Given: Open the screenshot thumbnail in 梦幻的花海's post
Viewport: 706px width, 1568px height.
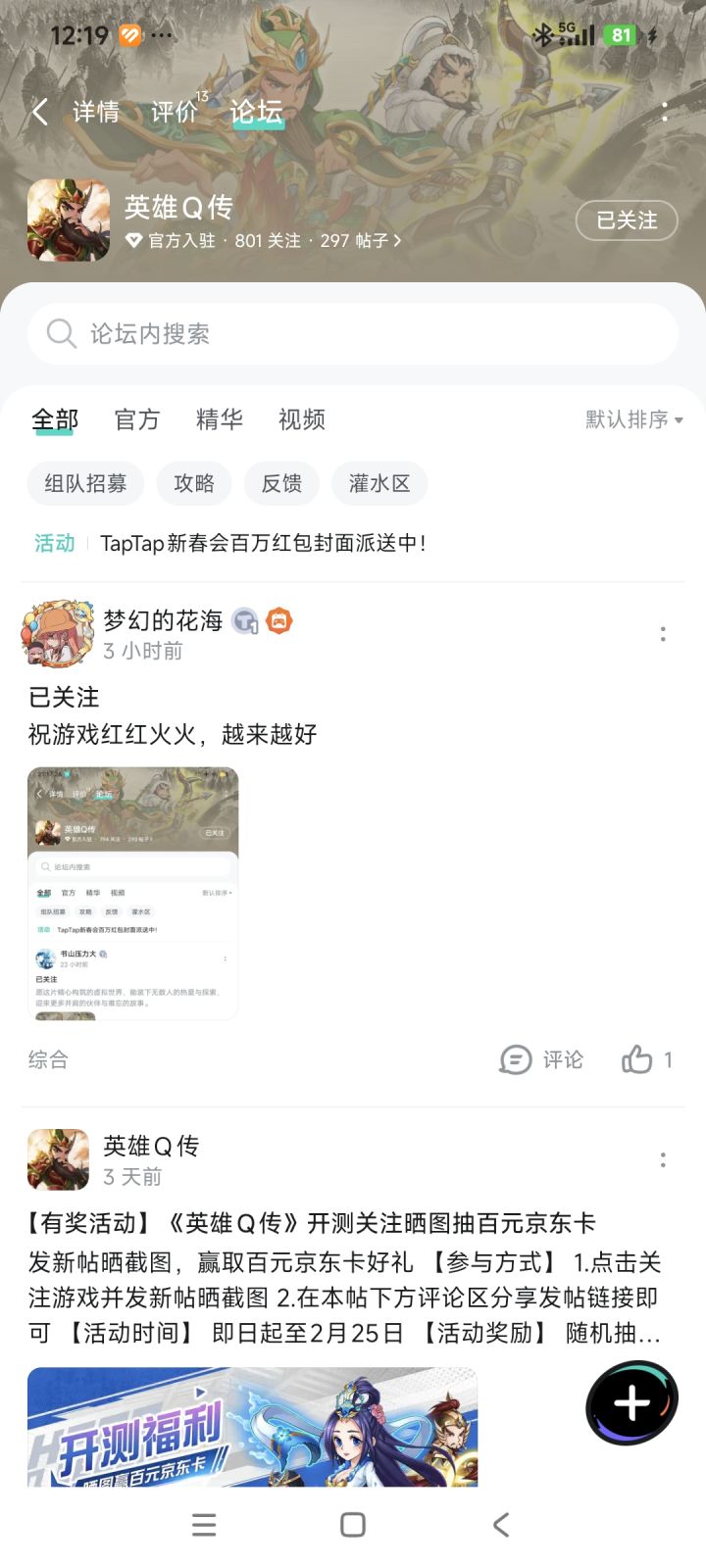Looking at the screenshot, I should [x=133, y=891].
